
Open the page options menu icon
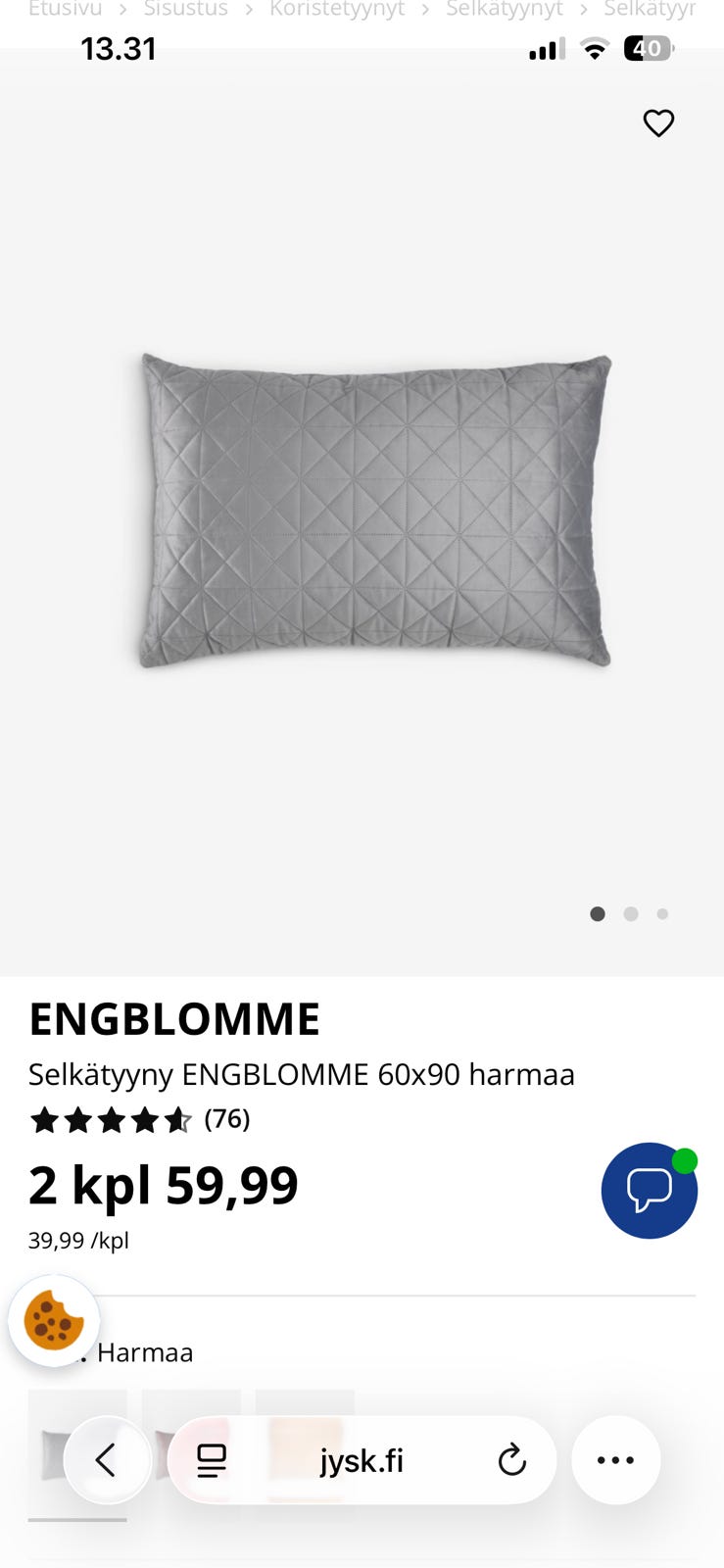click(x=212, y=1460)
